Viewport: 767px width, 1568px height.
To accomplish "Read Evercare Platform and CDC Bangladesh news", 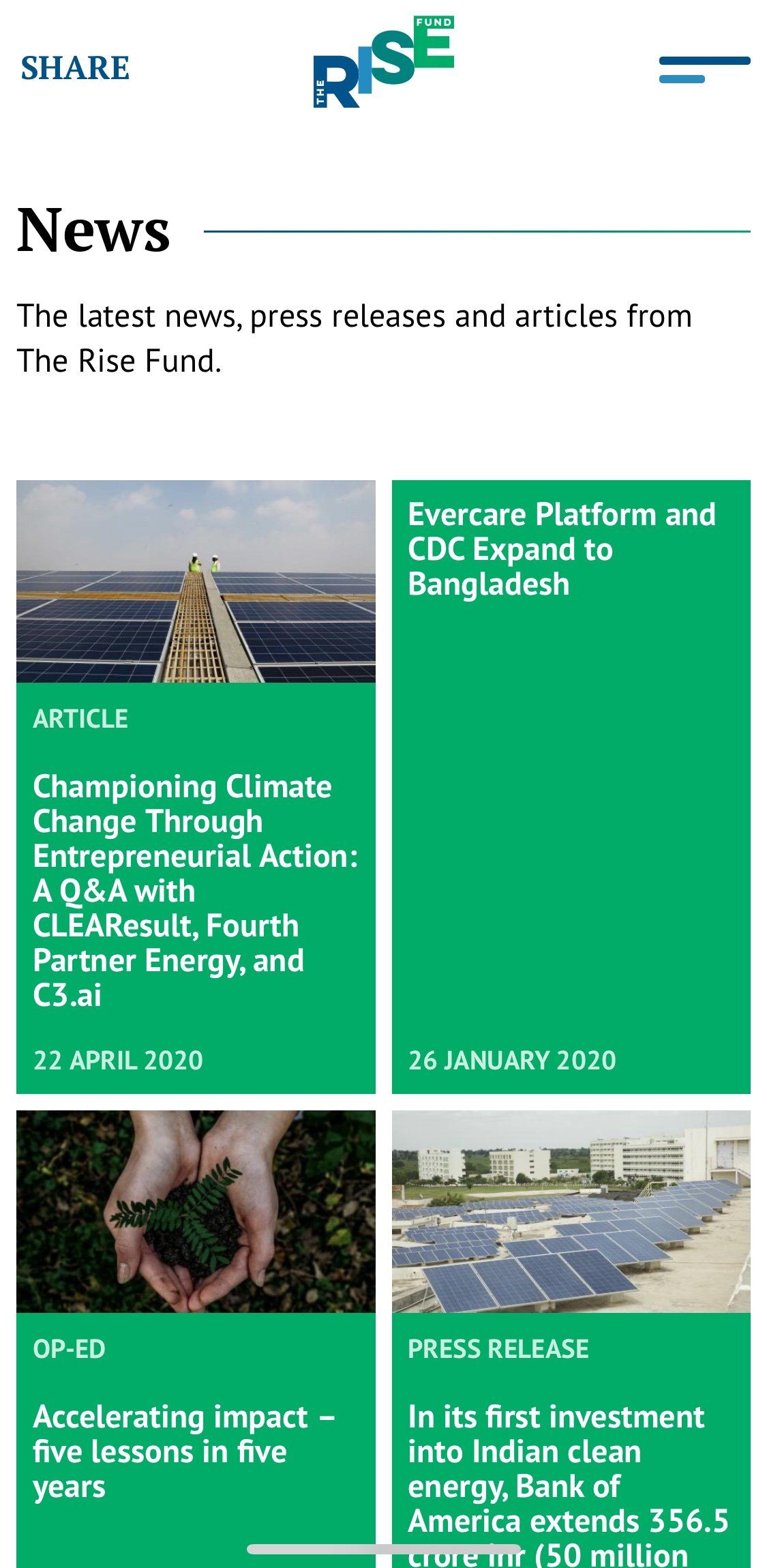I will 561,549.
